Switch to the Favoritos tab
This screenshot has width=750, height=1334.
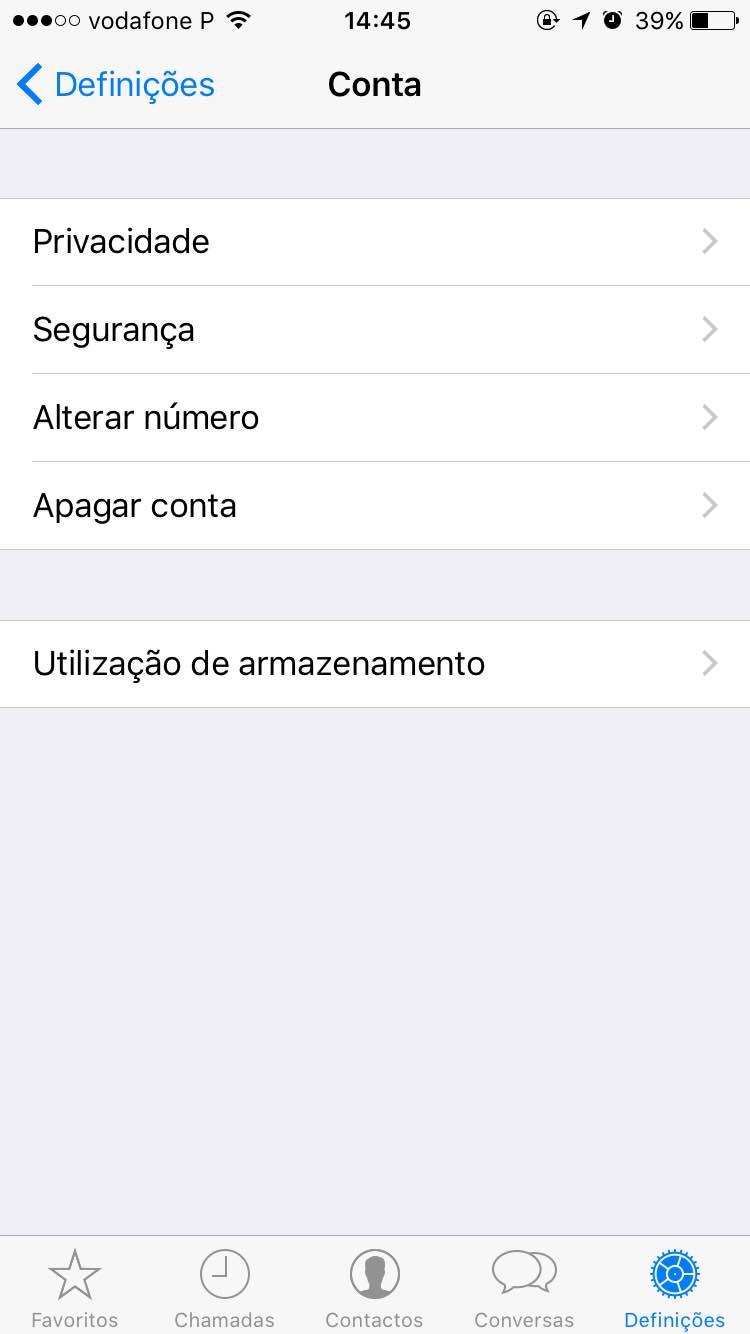click(x=75, y=1287)
